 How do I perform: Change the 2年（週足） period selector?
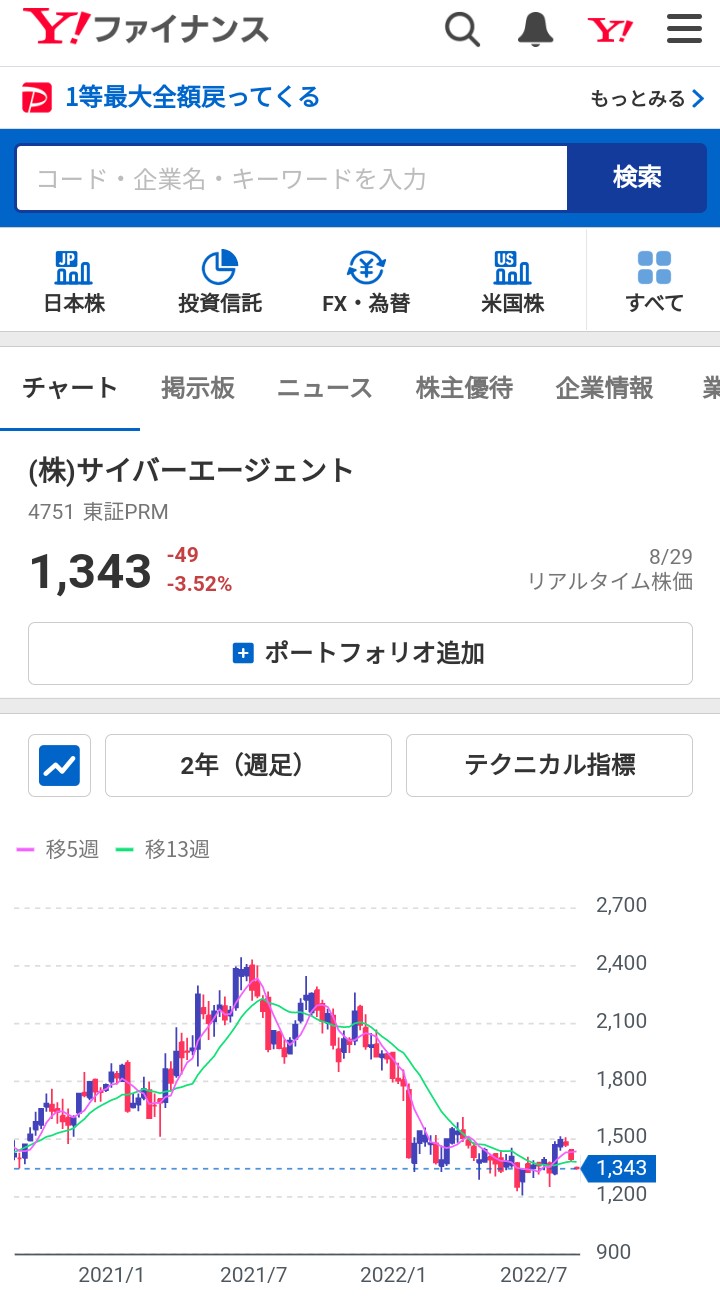248,766
